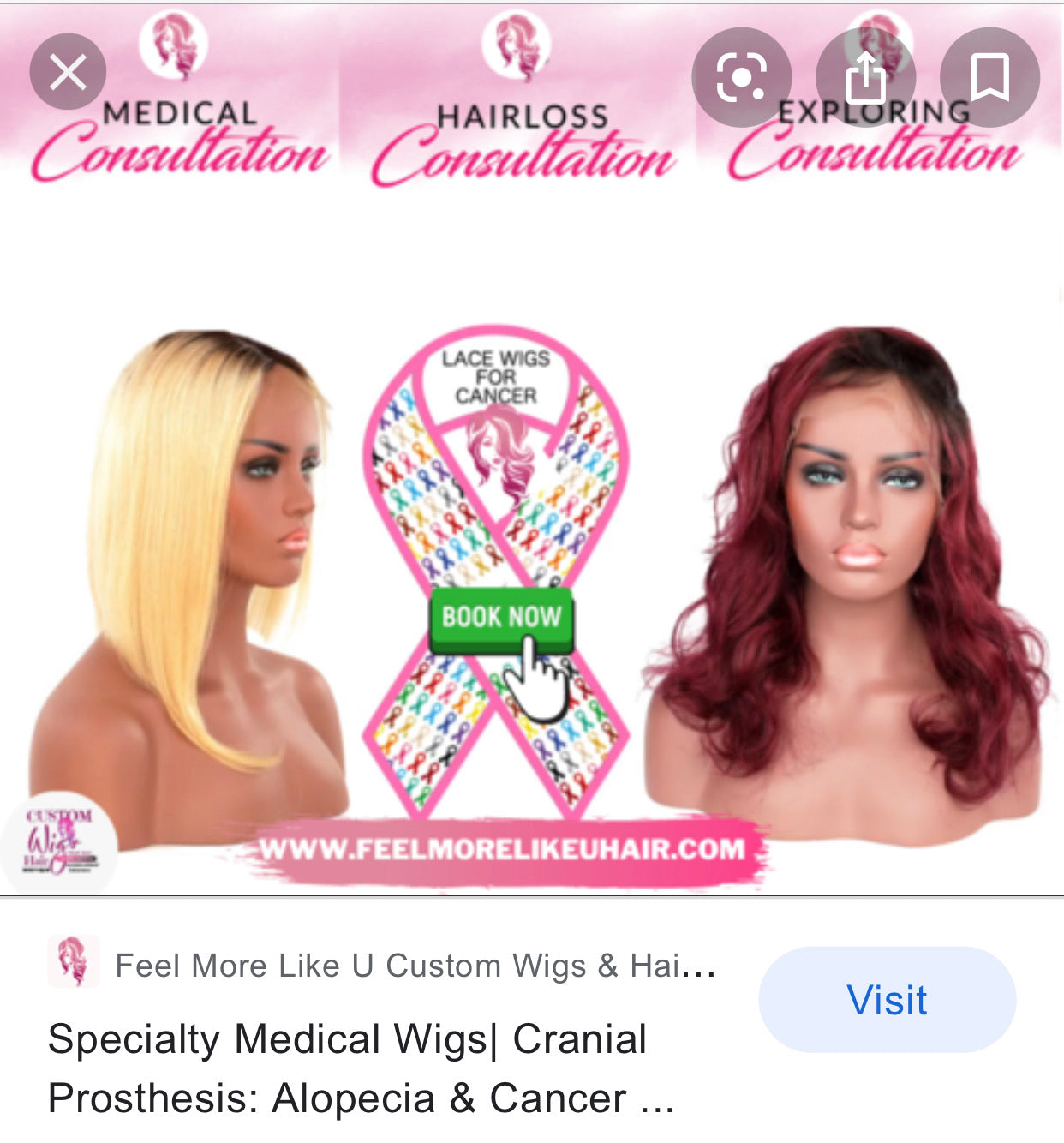Screen dimensions: 1064x1143
Task: Tap the Visit button
Action: pyautogui.click(x=887, y=1000)
